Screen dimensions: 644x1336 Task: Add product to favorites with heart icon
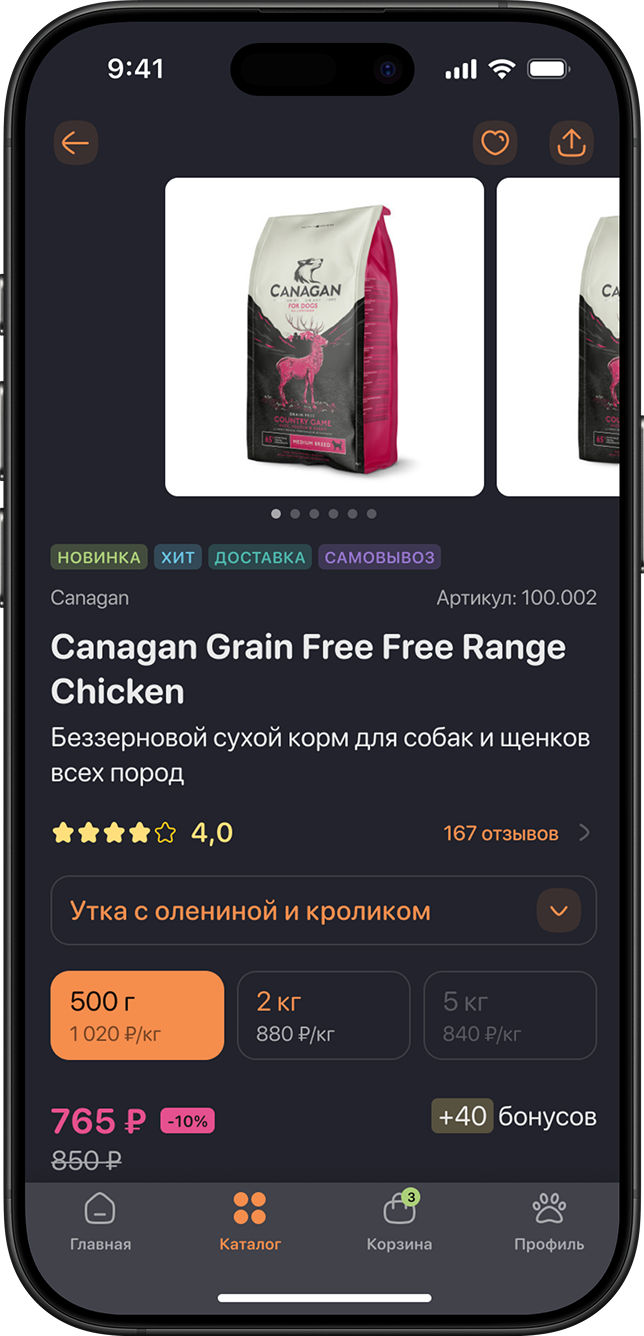495,143
